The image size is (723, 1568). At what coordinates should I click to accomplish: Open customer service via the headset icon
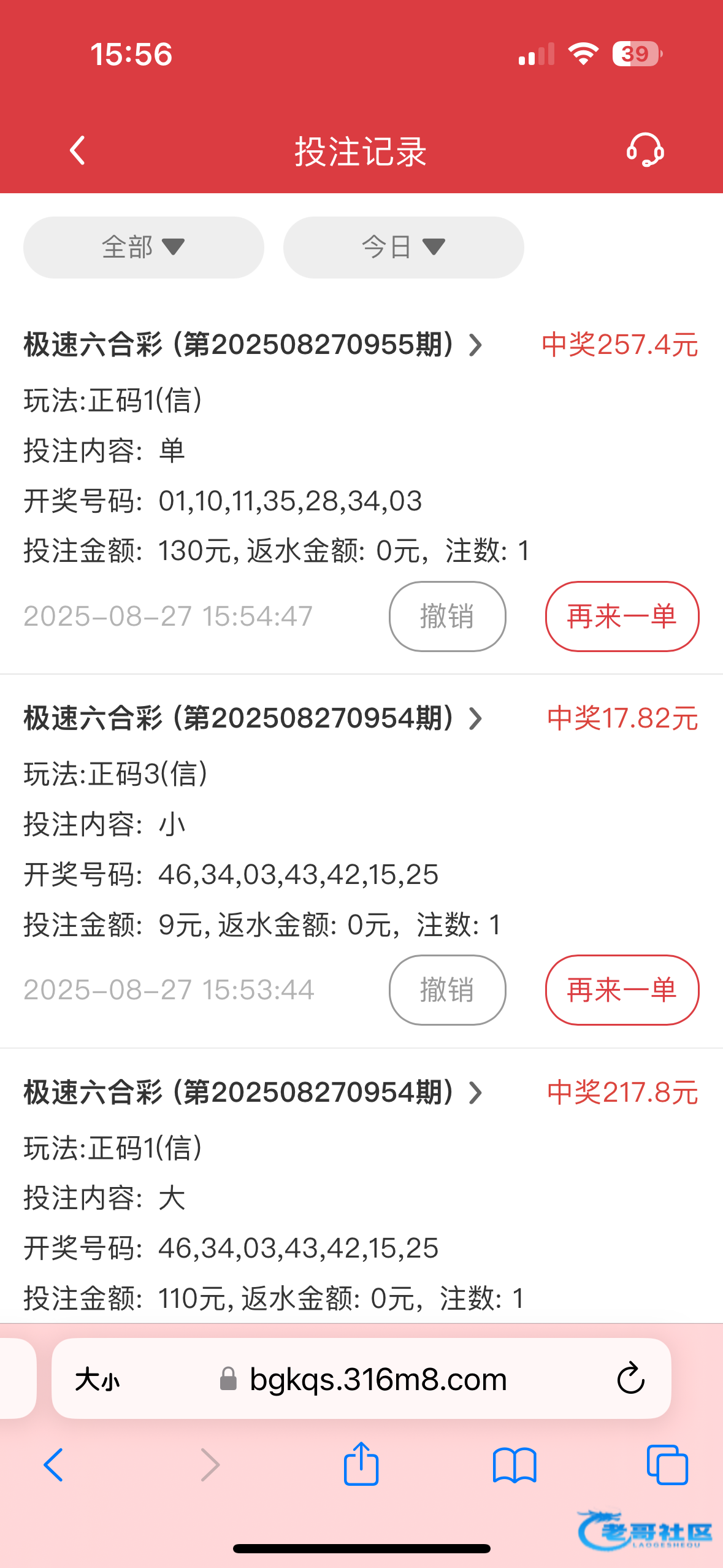tap(645, 150)
